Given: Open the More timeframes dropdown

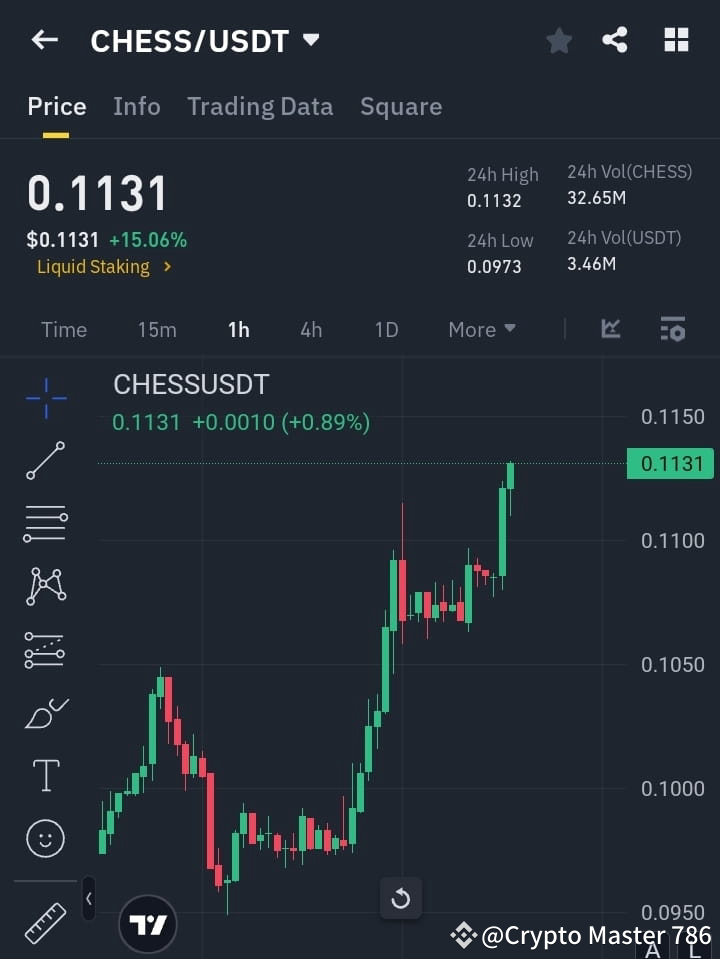Looking at the screenshot, I should coord(481,329).
